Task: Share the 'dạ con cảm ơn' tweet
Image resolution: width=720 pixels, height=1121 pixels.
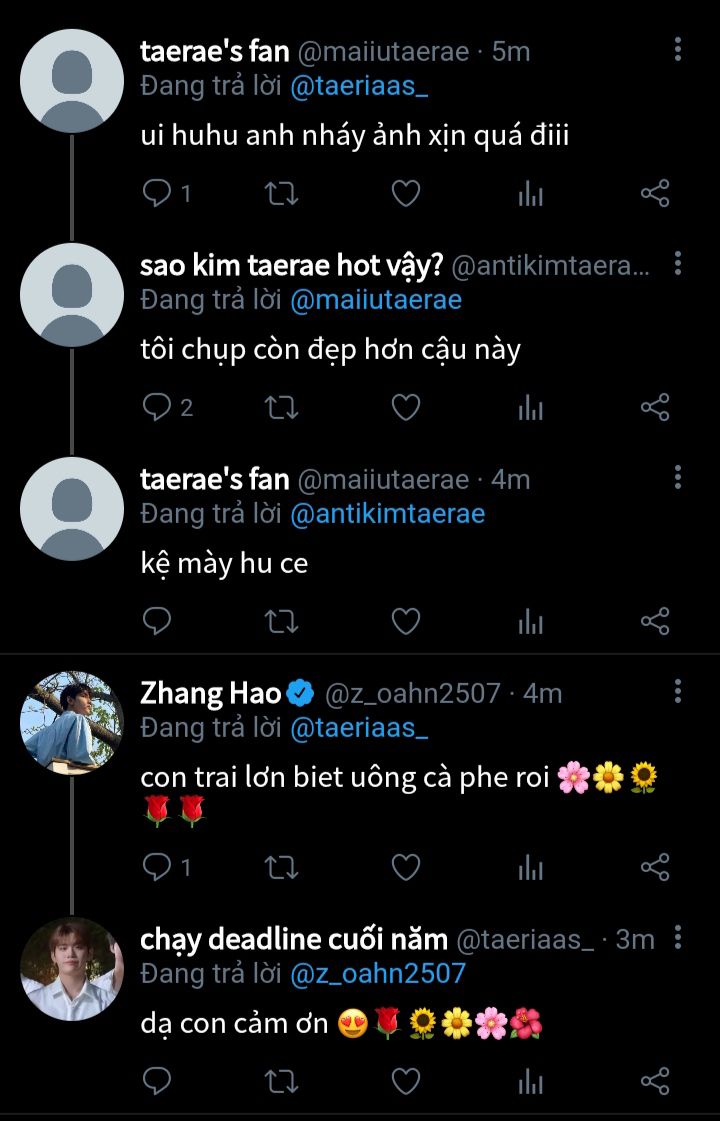Action: pos(654,1081)
